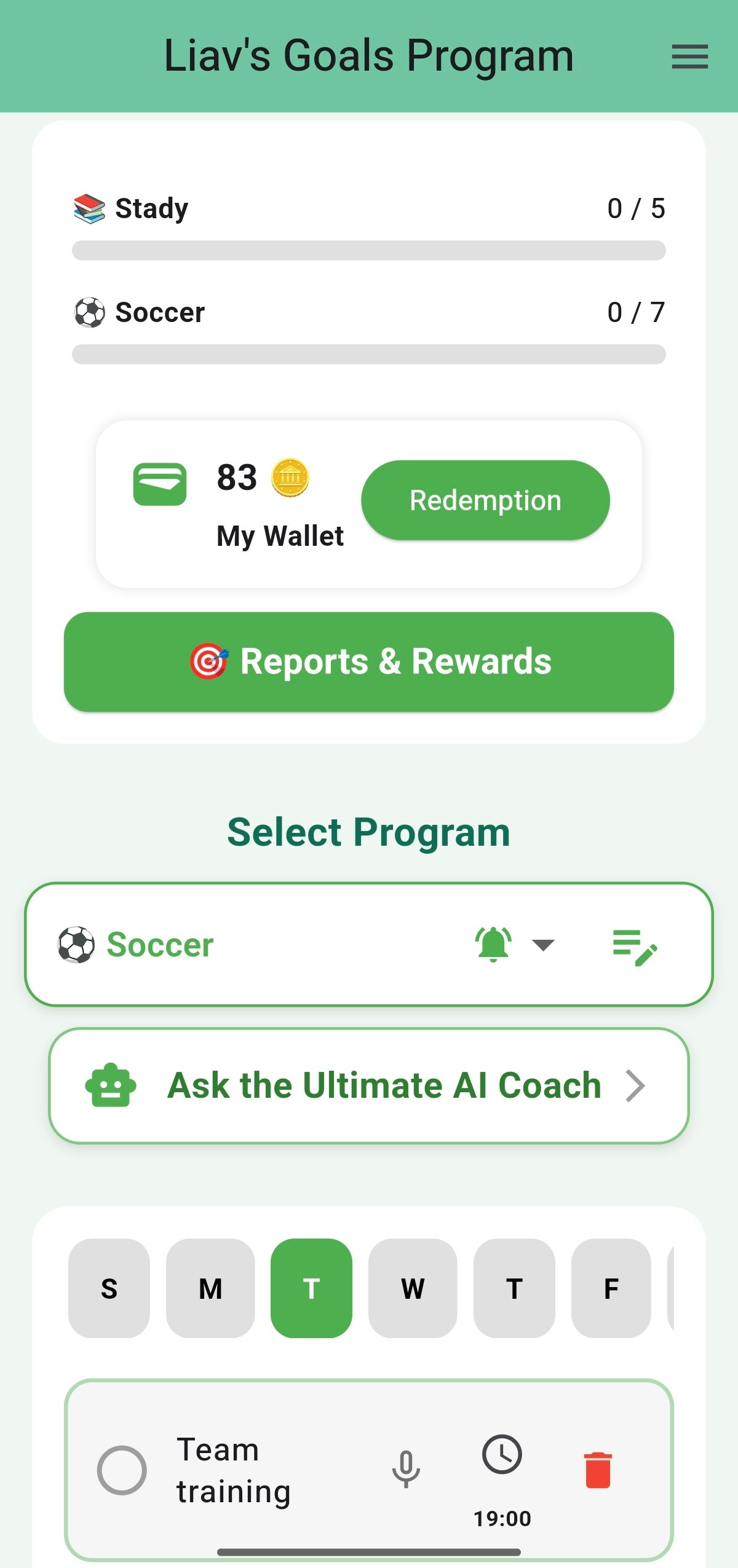Open the hamburger menu
Image resolution: width=738 pixels, height=1568 pixels.
[x=689, y=57]
